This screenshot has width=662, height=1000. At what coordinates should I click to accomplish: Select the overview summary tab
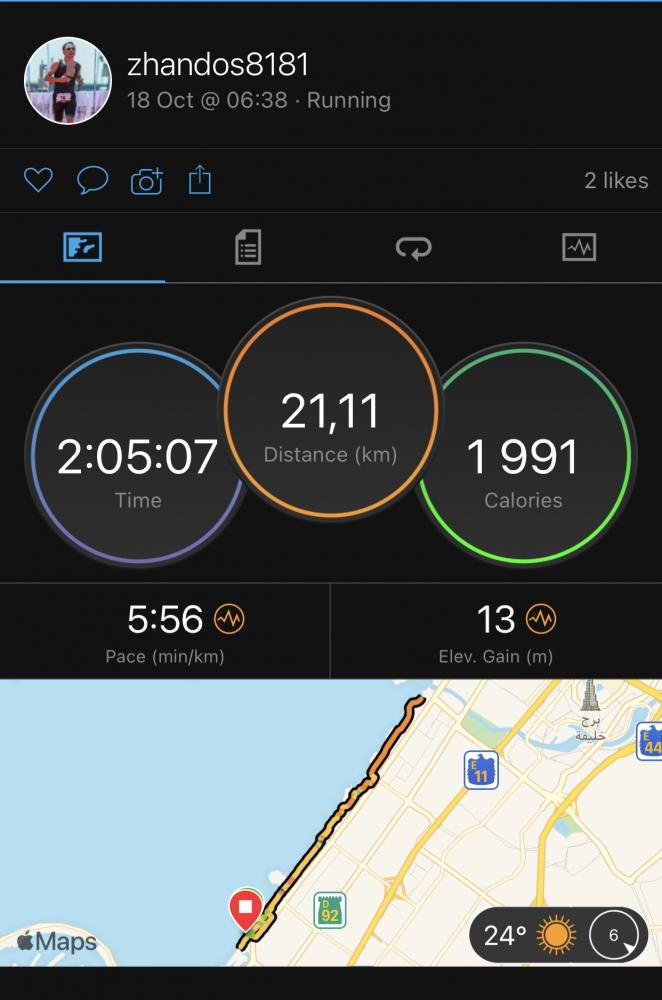pyautogui.click(x=83, y=247)
